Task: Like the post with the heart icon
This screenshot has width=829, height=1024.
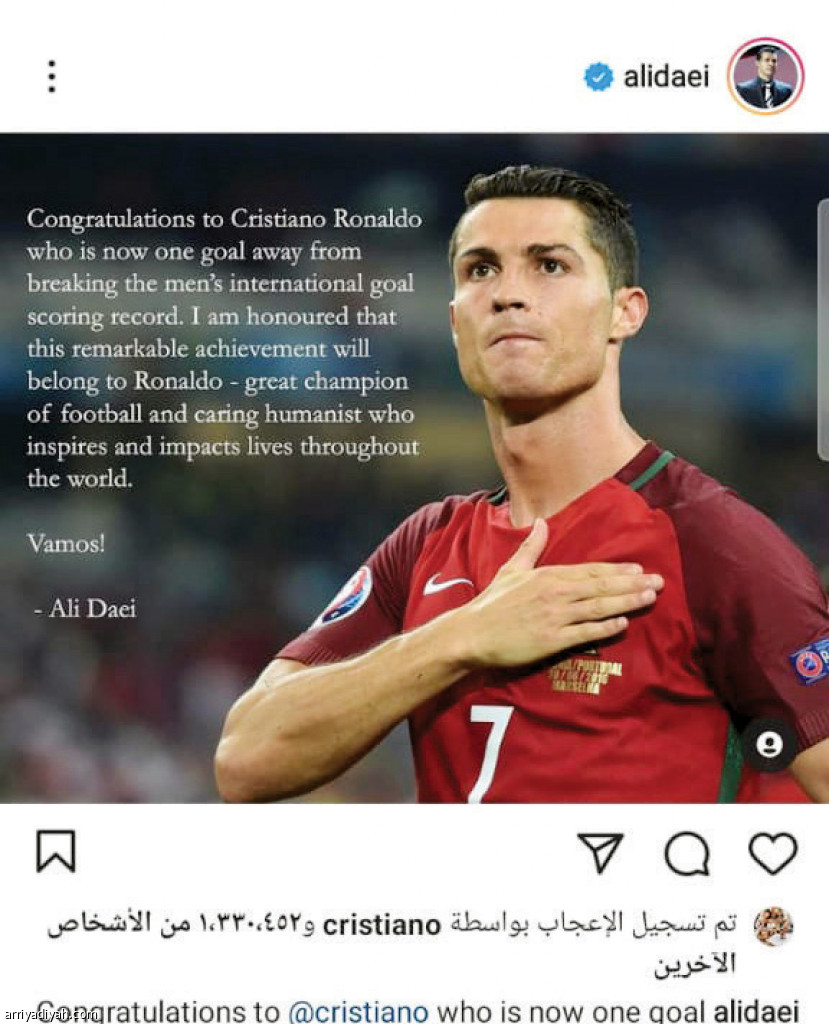Action: click(773, 853)
